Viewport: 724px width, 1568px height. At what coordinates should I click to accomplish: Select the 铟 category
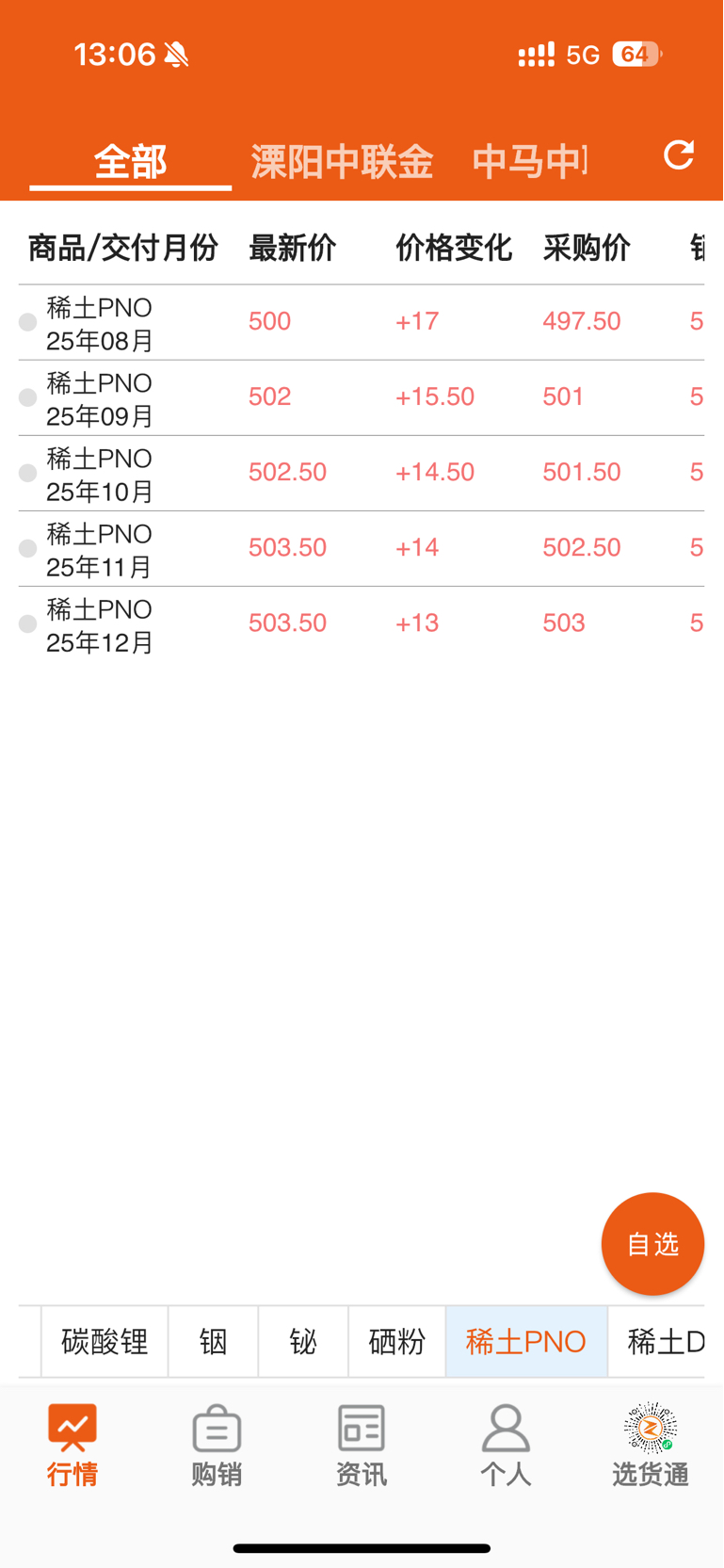coord(213,1342)
